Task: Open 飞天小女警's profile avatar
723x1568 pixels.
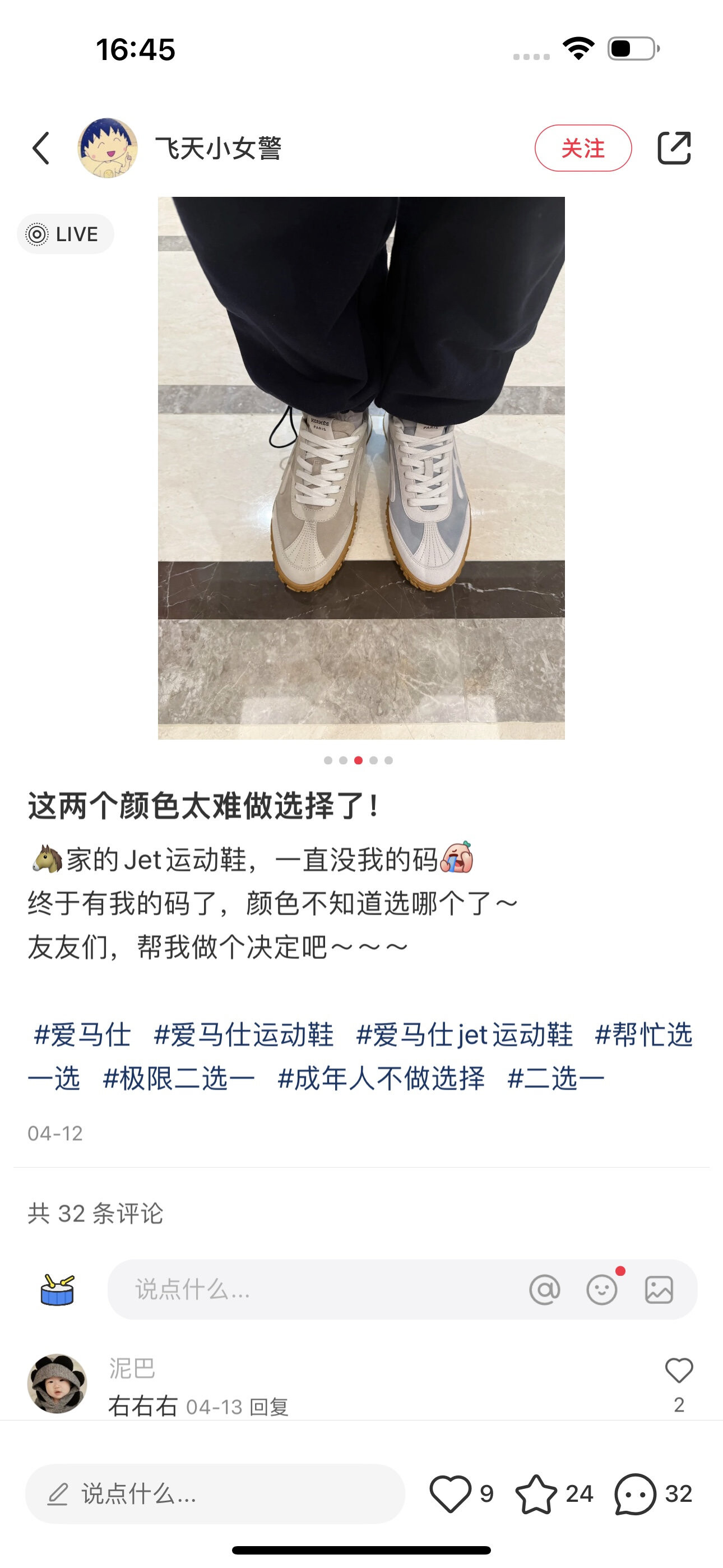Action: 108,149
